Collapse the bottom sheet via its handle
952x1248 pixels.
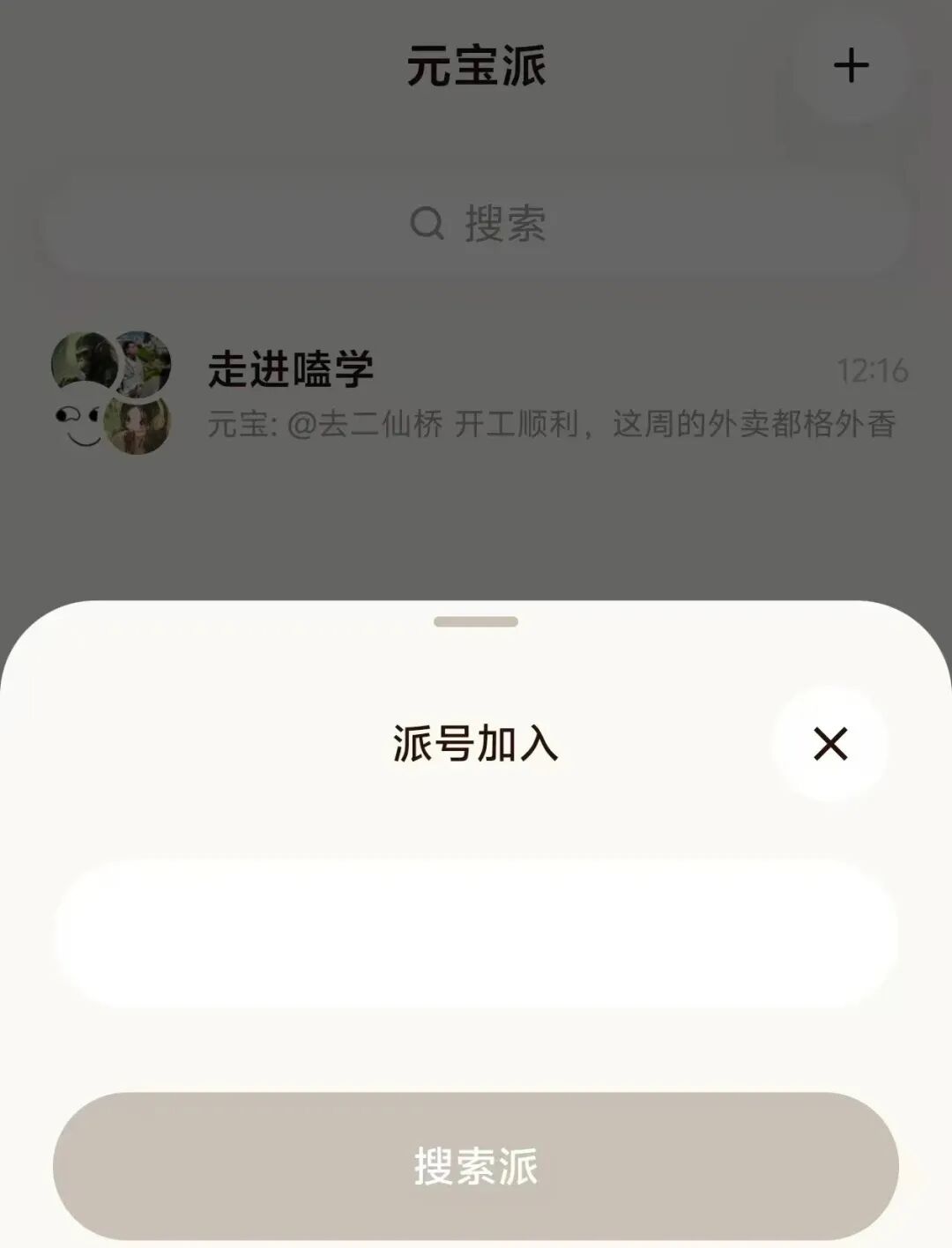point(476,622)
